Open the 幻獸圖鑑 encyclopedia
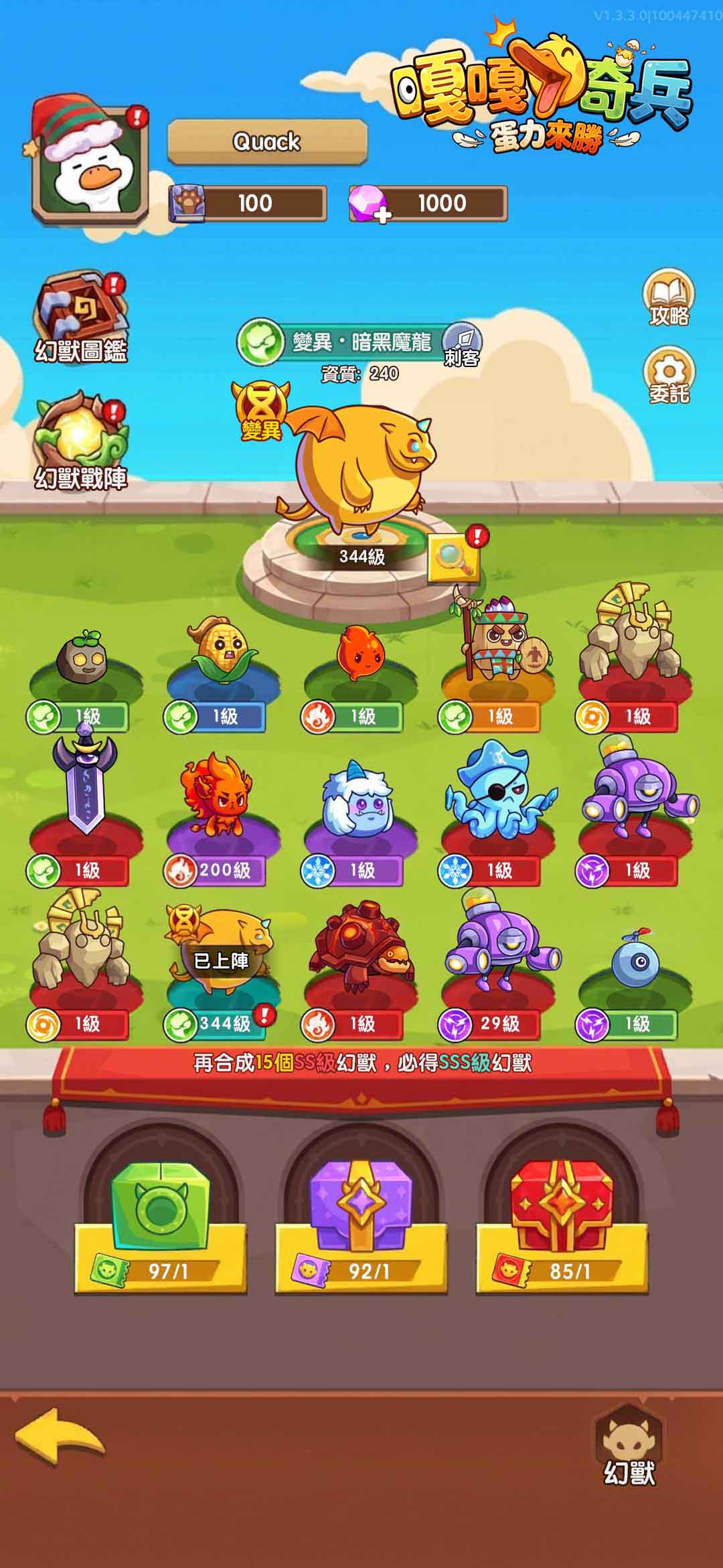Viewport: 723px width, 1568px height. click(80, 317)
